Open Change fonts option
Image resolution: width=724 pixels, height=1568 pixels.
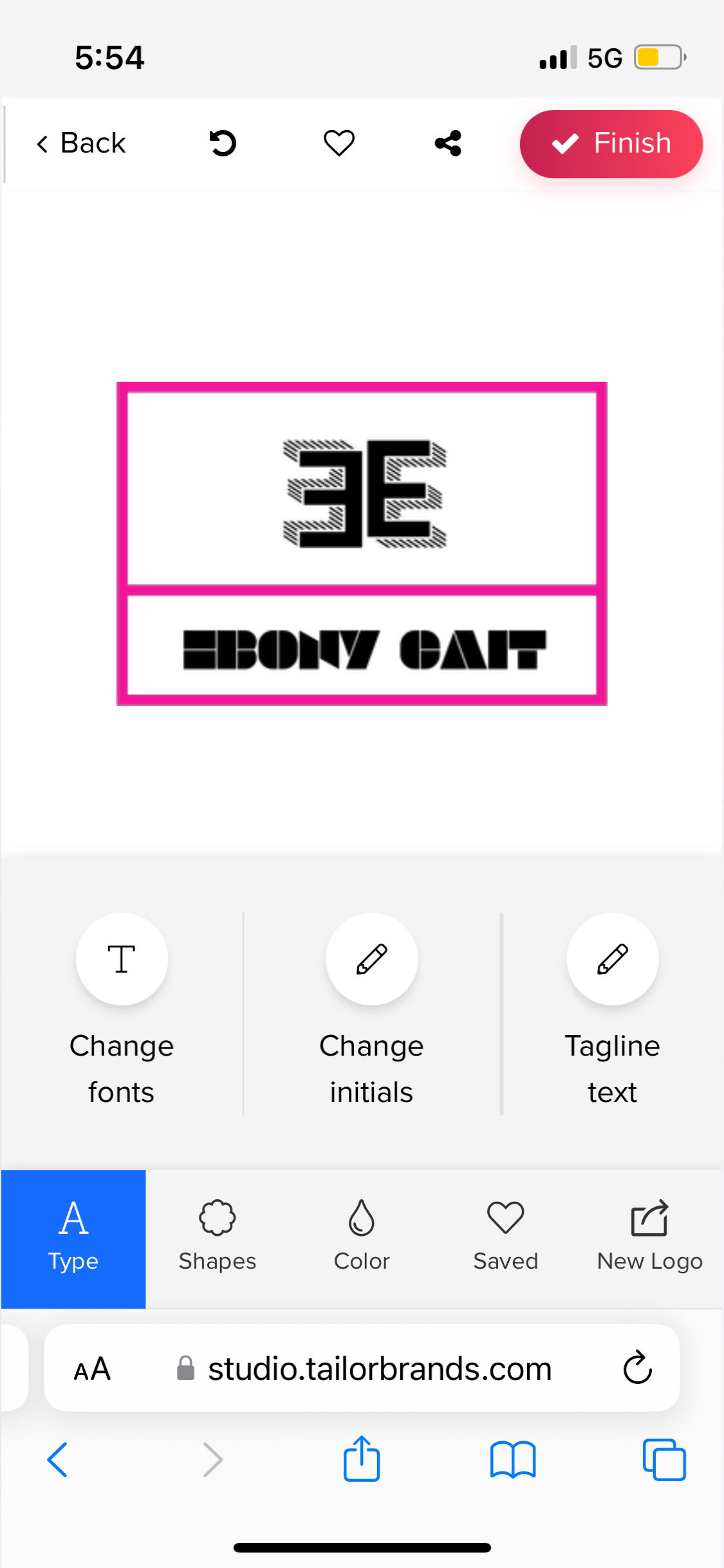122,1011
